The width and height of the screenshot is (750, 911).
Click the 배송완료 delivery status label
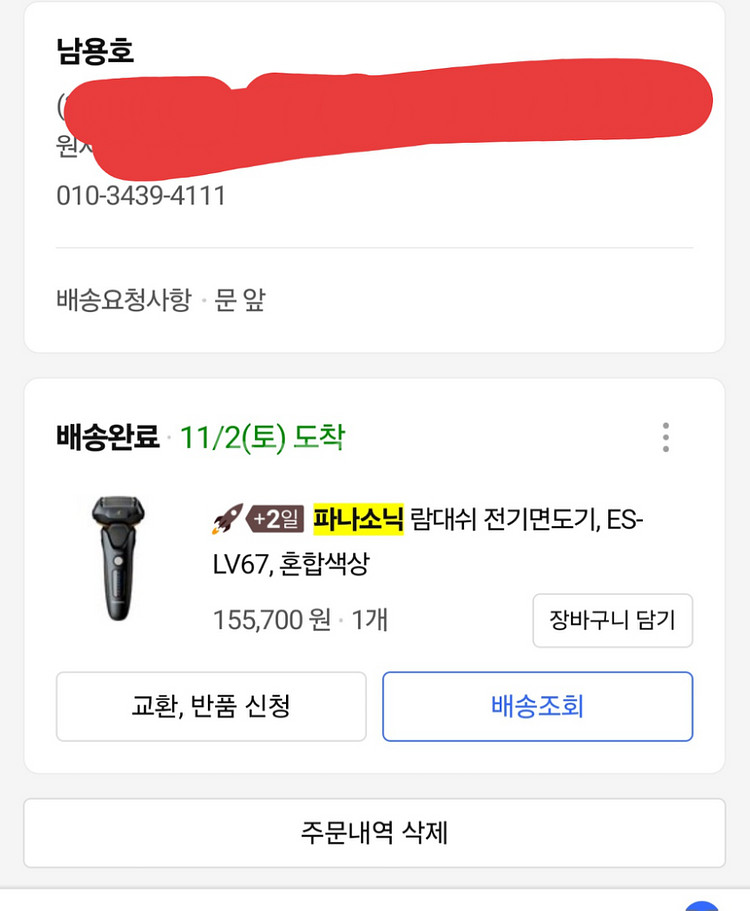click(x=105, y=437)
